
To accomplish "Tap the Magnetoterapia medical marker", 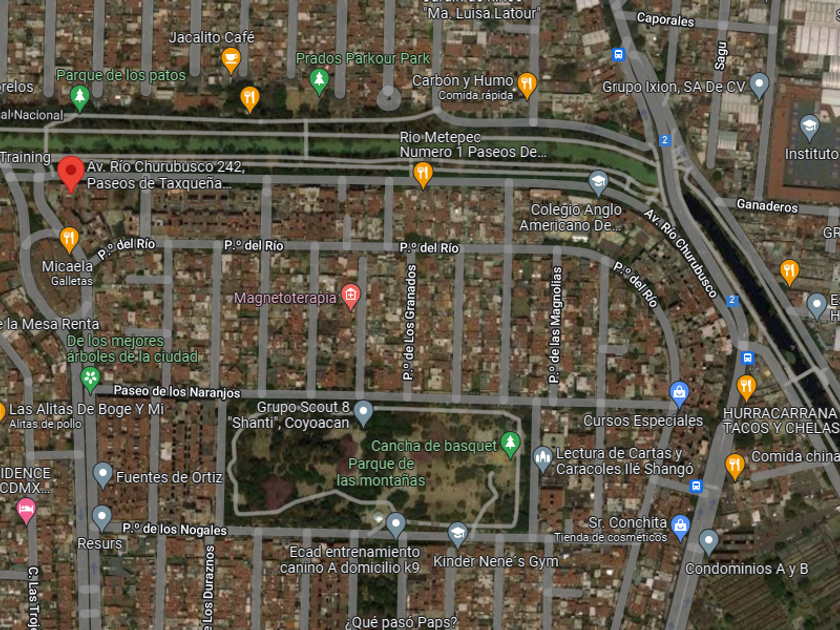I will click(x=350, y=295).
